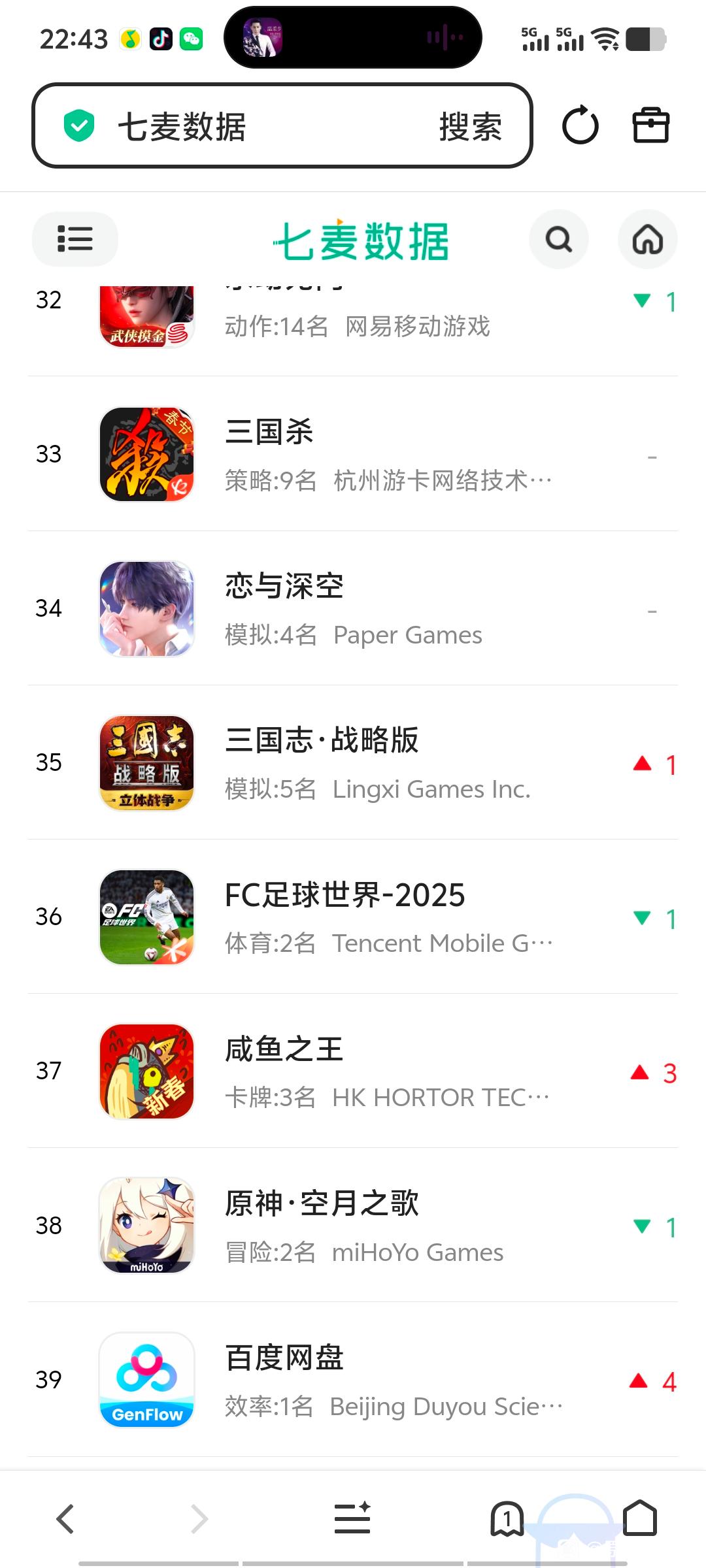Go back with browser back arrow

pos(65,1518)
